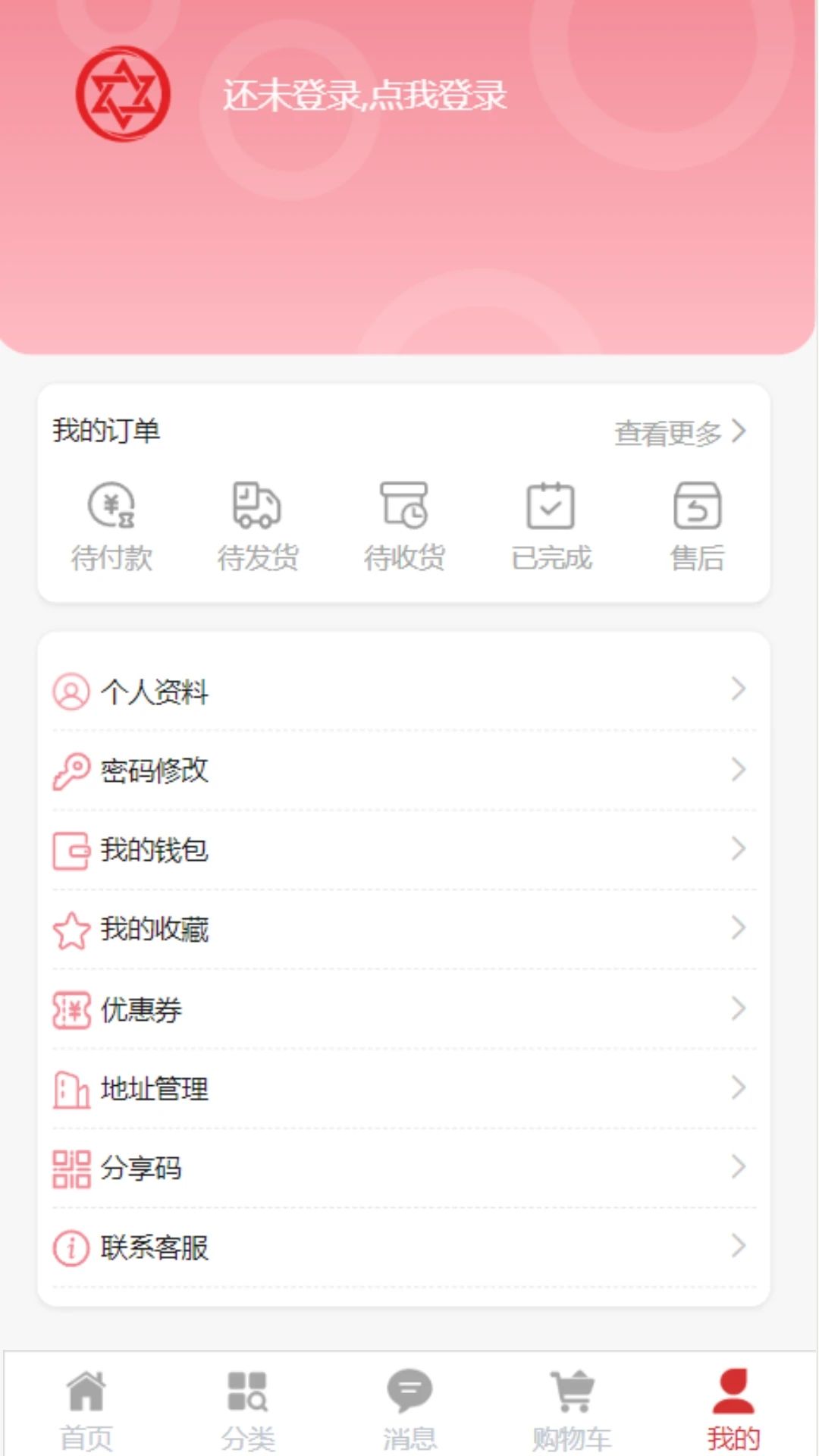Open 待收货 orders
This screenshot has width=819, height=1456.
tap(404, 527)
